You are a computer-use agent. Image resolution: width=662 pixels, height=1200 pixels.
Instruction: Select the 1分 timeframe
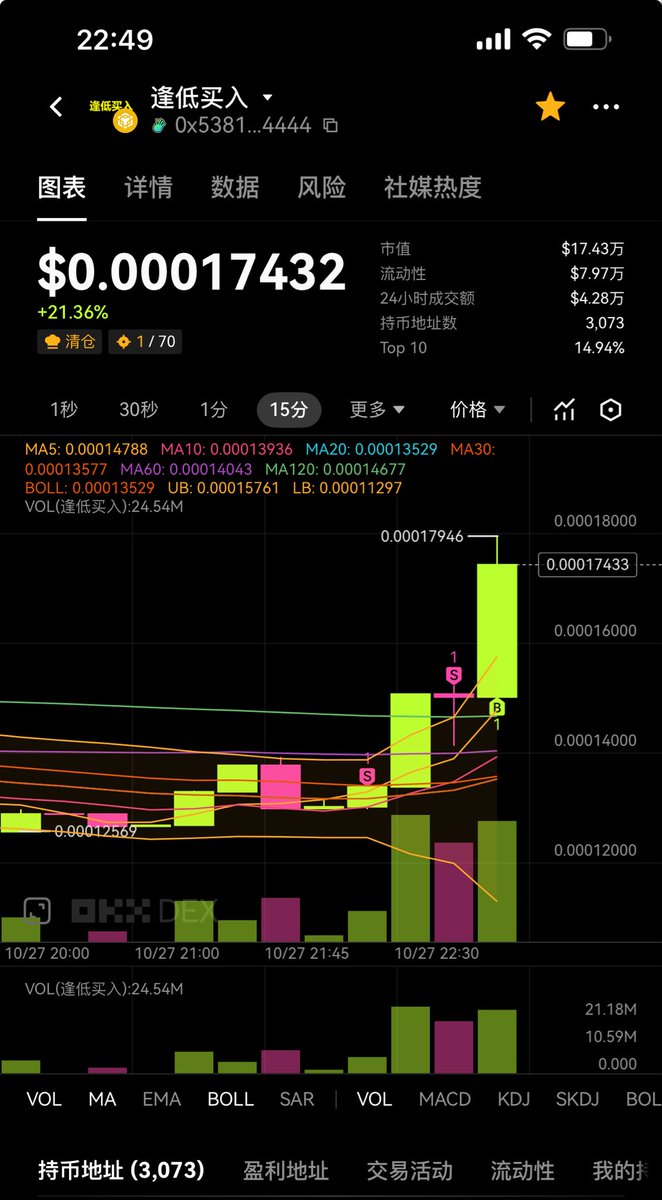pyautogui.click(x=213, y=409)
